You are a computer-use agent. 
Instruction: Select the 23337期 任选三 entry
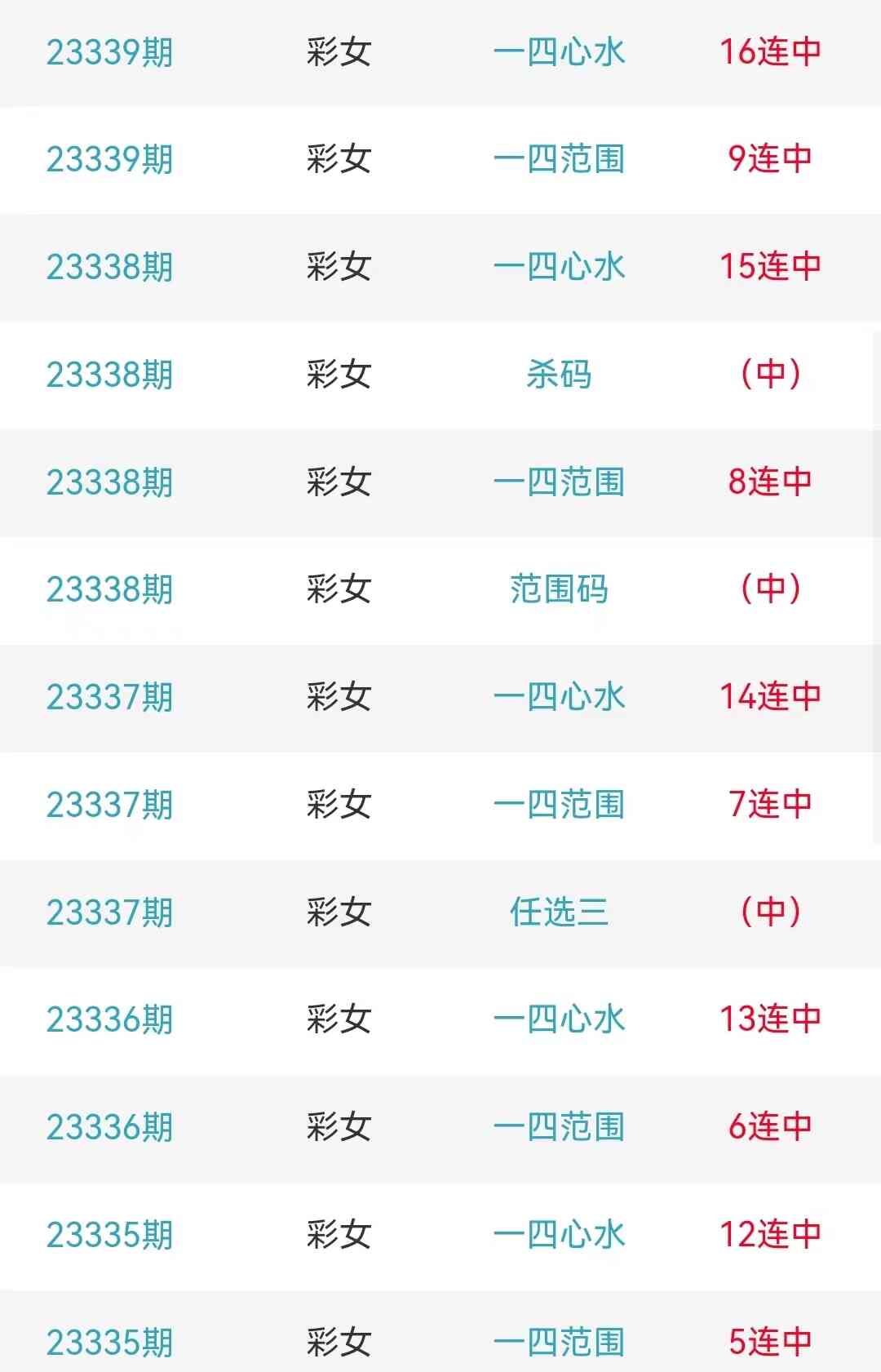click(559, 912)
